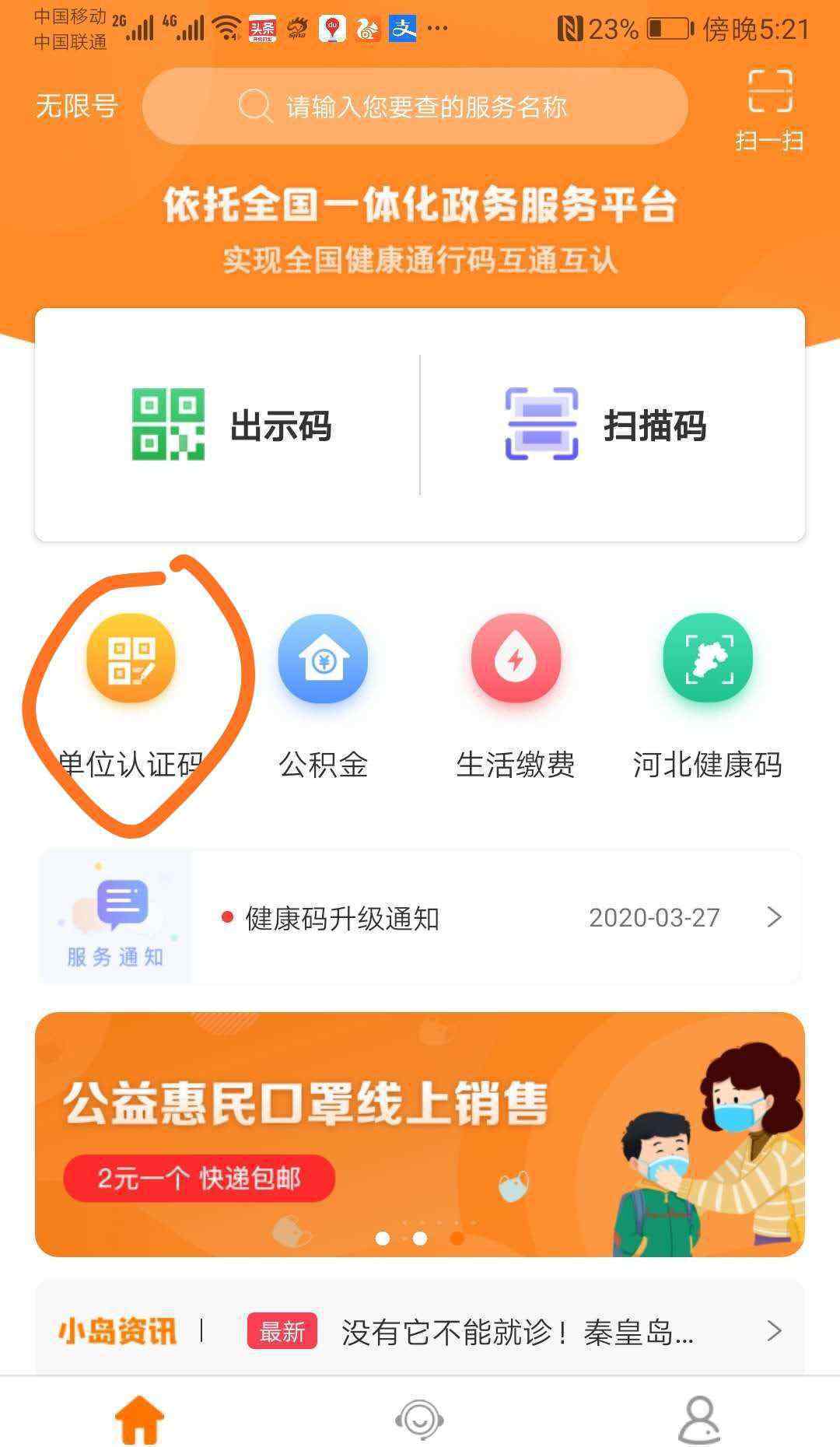840x1447 pixels.
Task: Open the 扫一扫 scanner icon
Action: click(769, 107)
